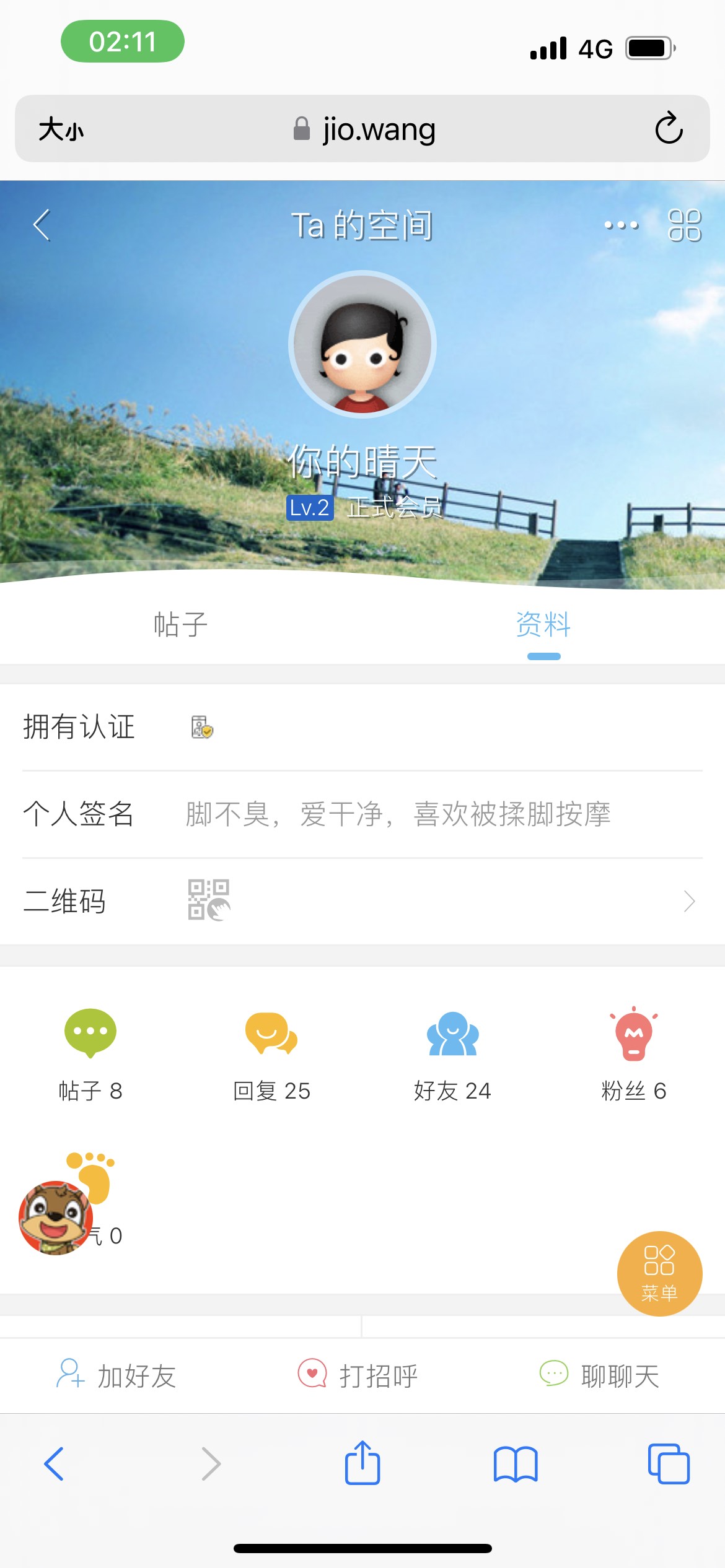This screenshot has height=1568, width=725.
Task: Open the 大小 text size menu
Action: 61,129
